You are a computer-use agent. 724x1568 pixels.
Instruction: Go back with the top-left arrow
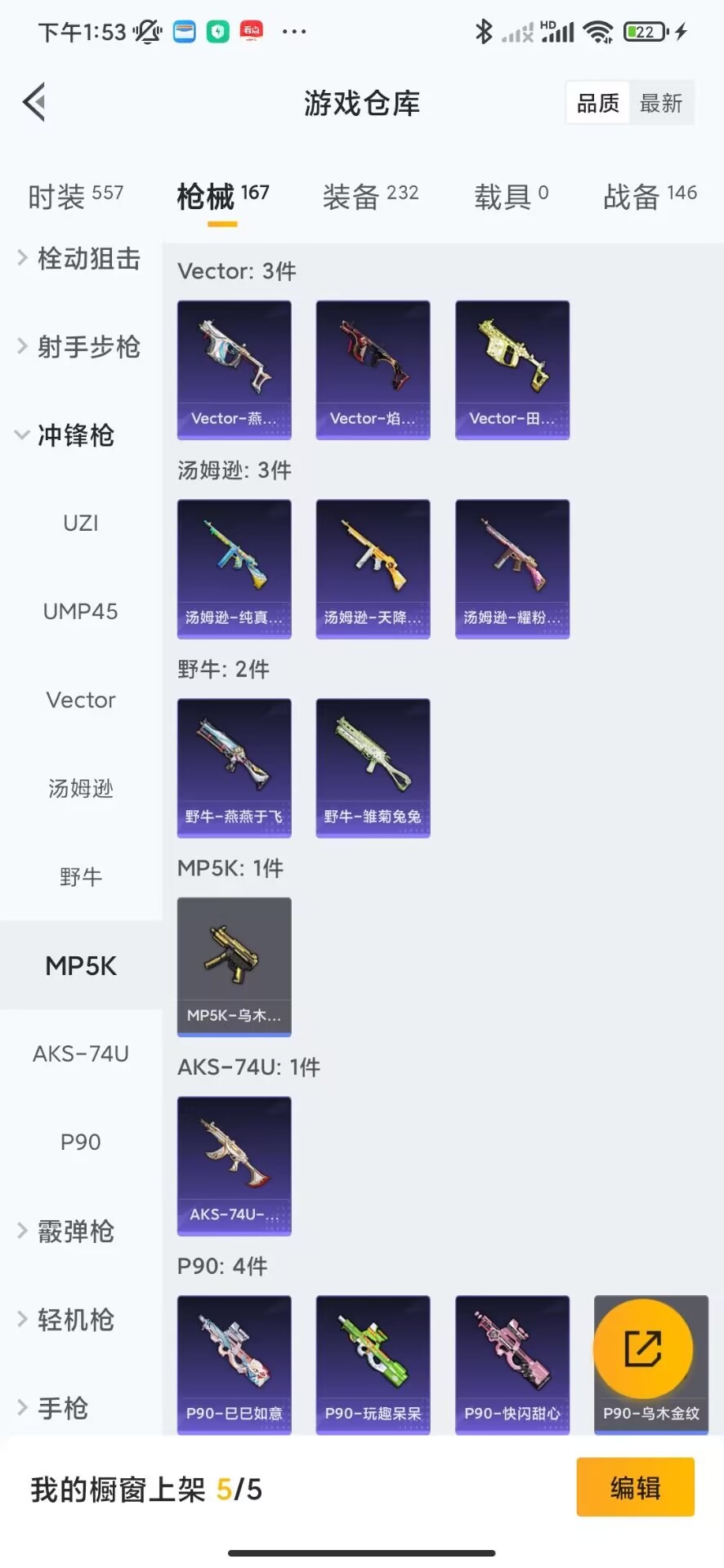[x=34, y=103]
